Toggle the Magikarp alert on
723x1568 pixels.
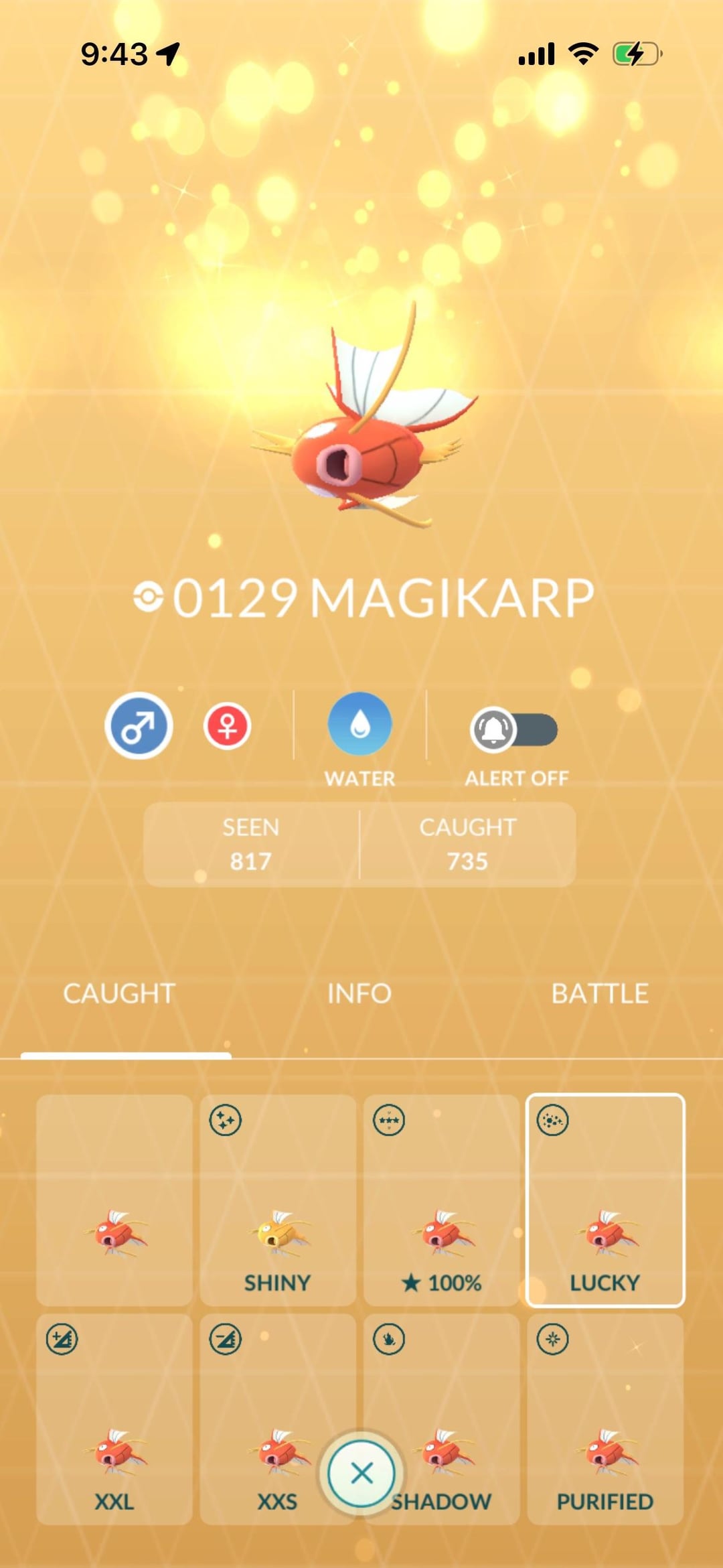514,729
